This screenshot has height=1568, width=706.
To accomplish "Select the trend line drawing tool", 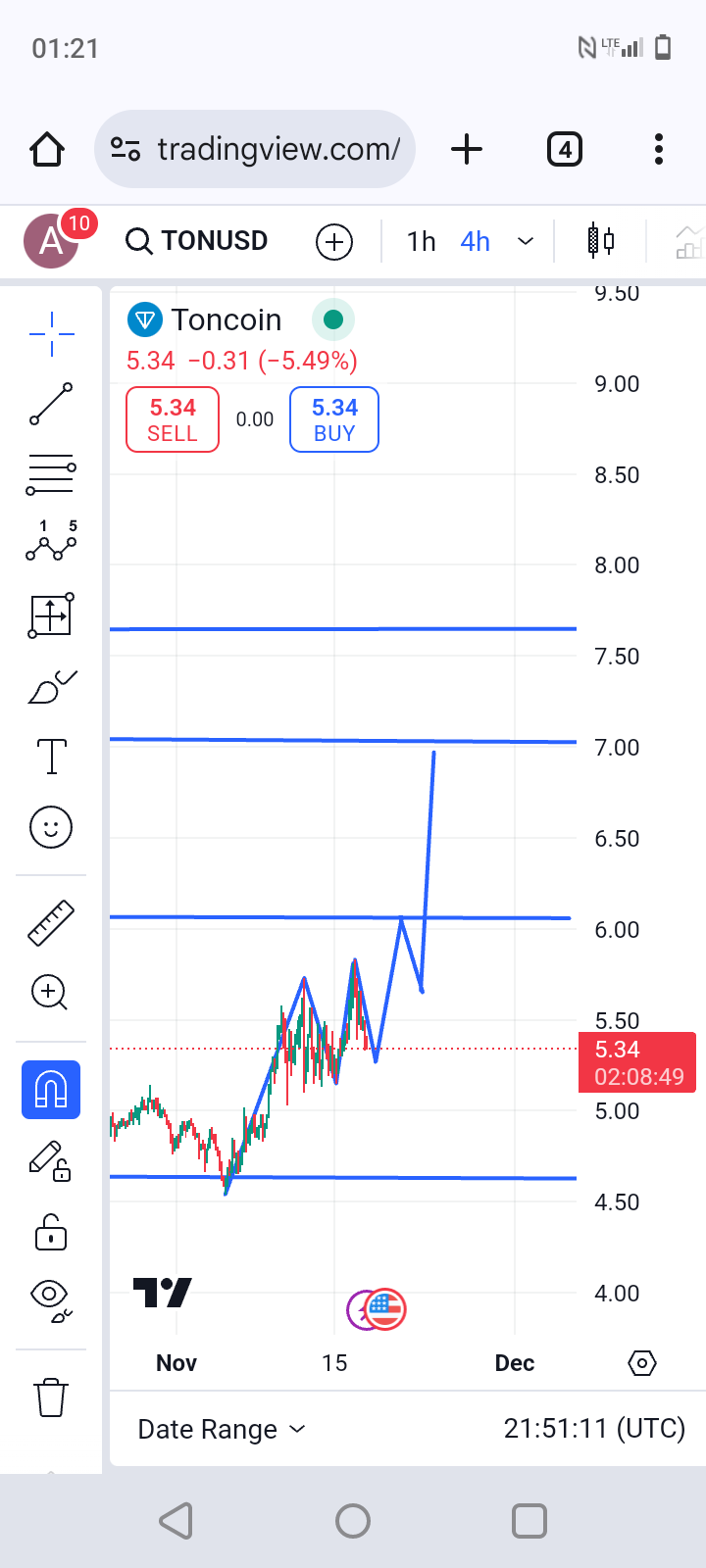I will [x=51, y=404].
